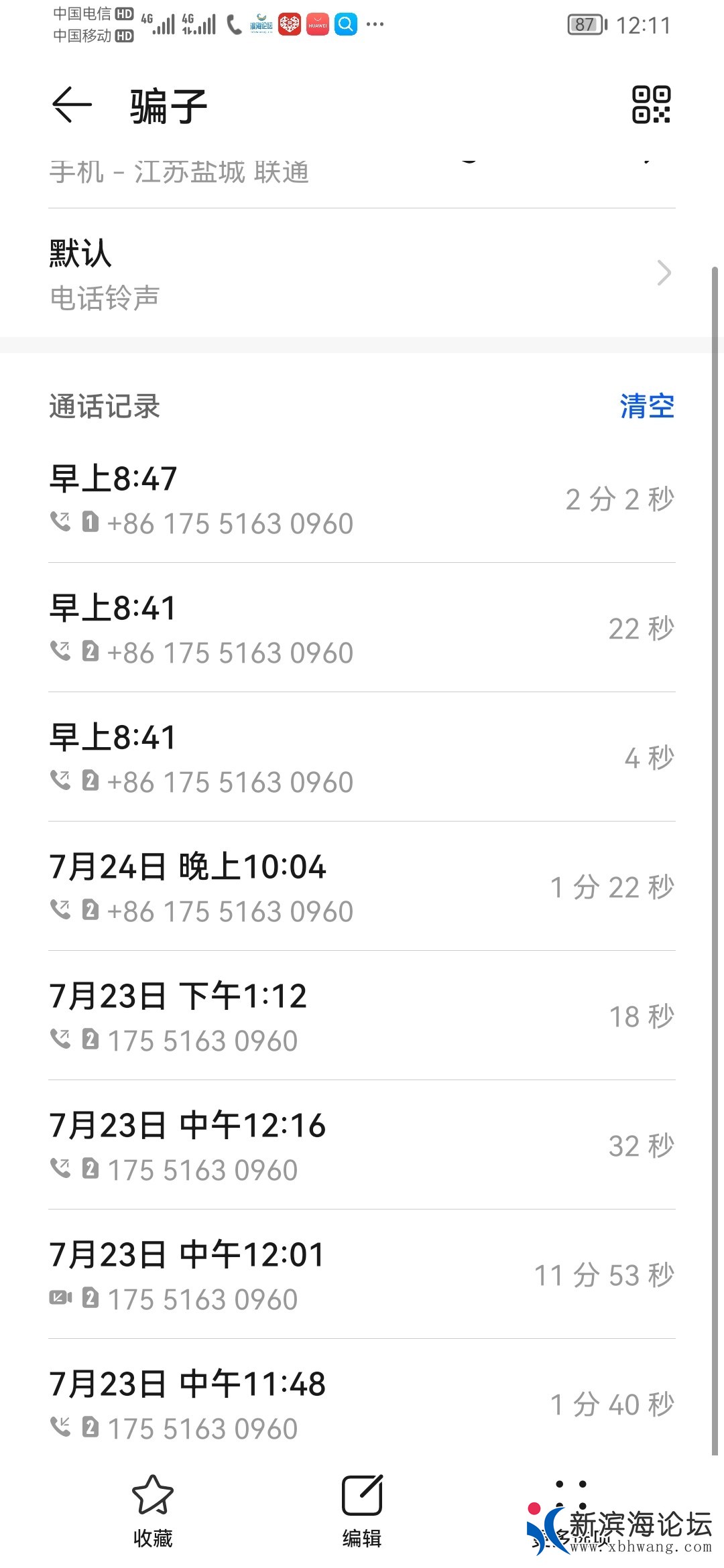Select the 4 秒 call at 早上8:41

coord(362,759)
